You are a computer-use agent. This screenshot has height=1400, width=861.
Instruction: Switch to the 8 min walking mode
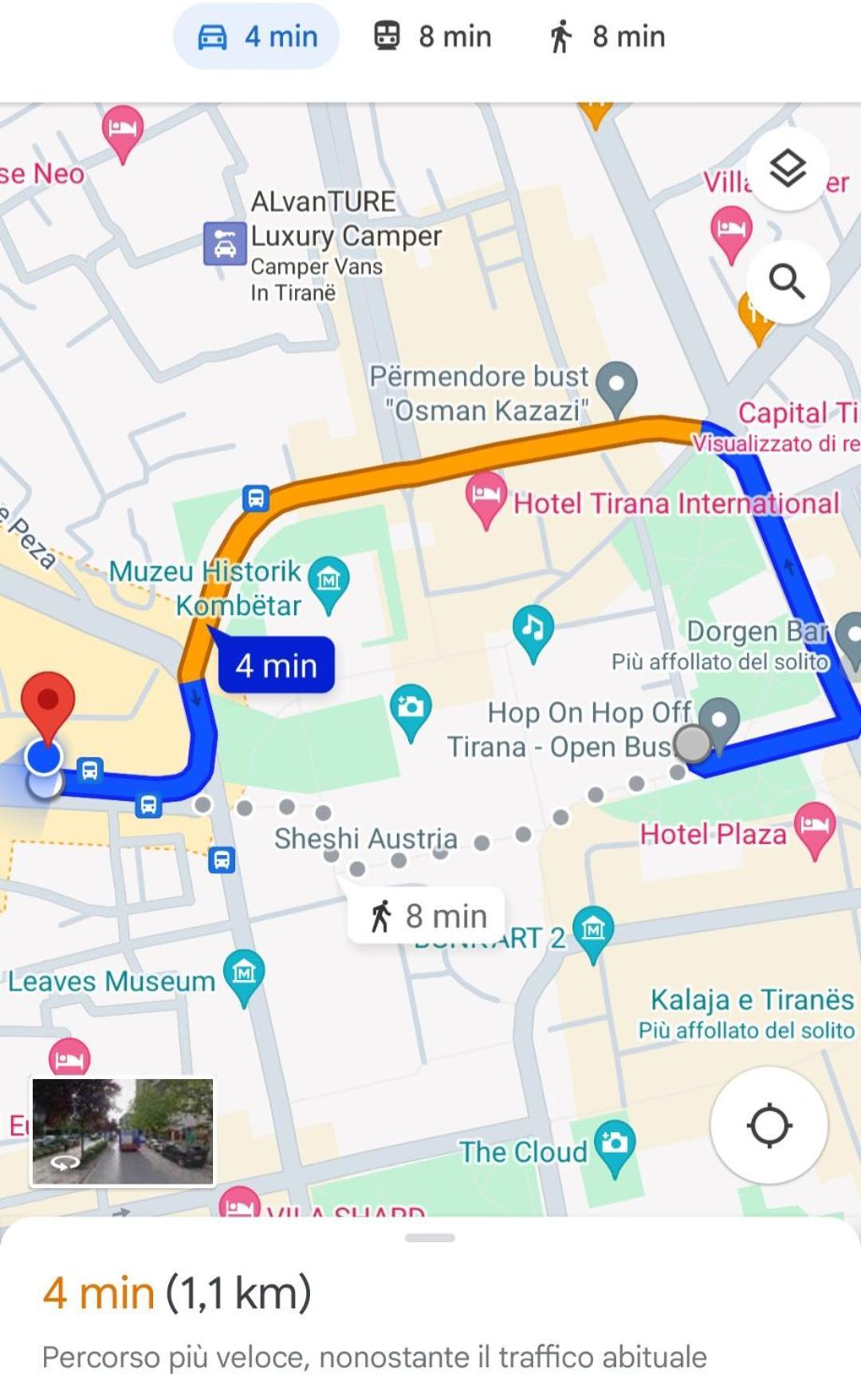pos(607,37)
